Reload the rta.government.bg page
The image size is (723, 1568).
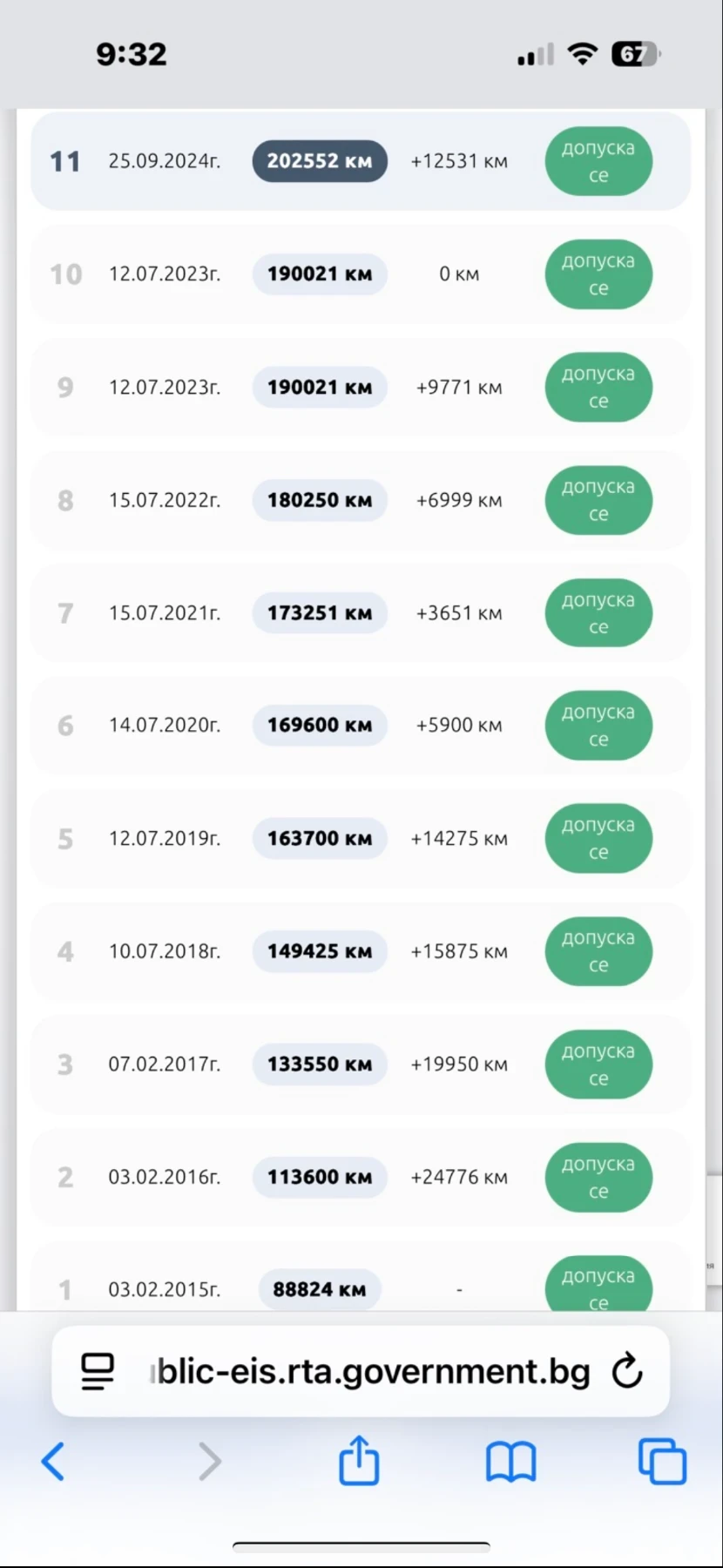[627, 1372]
